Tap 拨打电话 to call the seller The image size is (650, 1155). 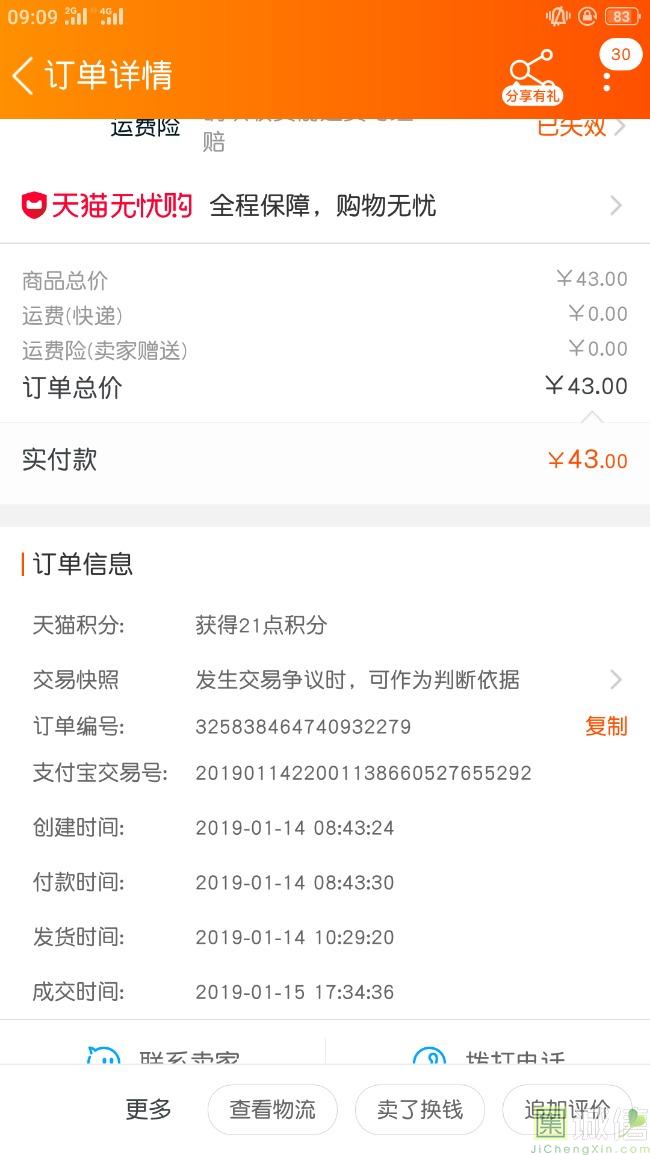[490, 1055]
